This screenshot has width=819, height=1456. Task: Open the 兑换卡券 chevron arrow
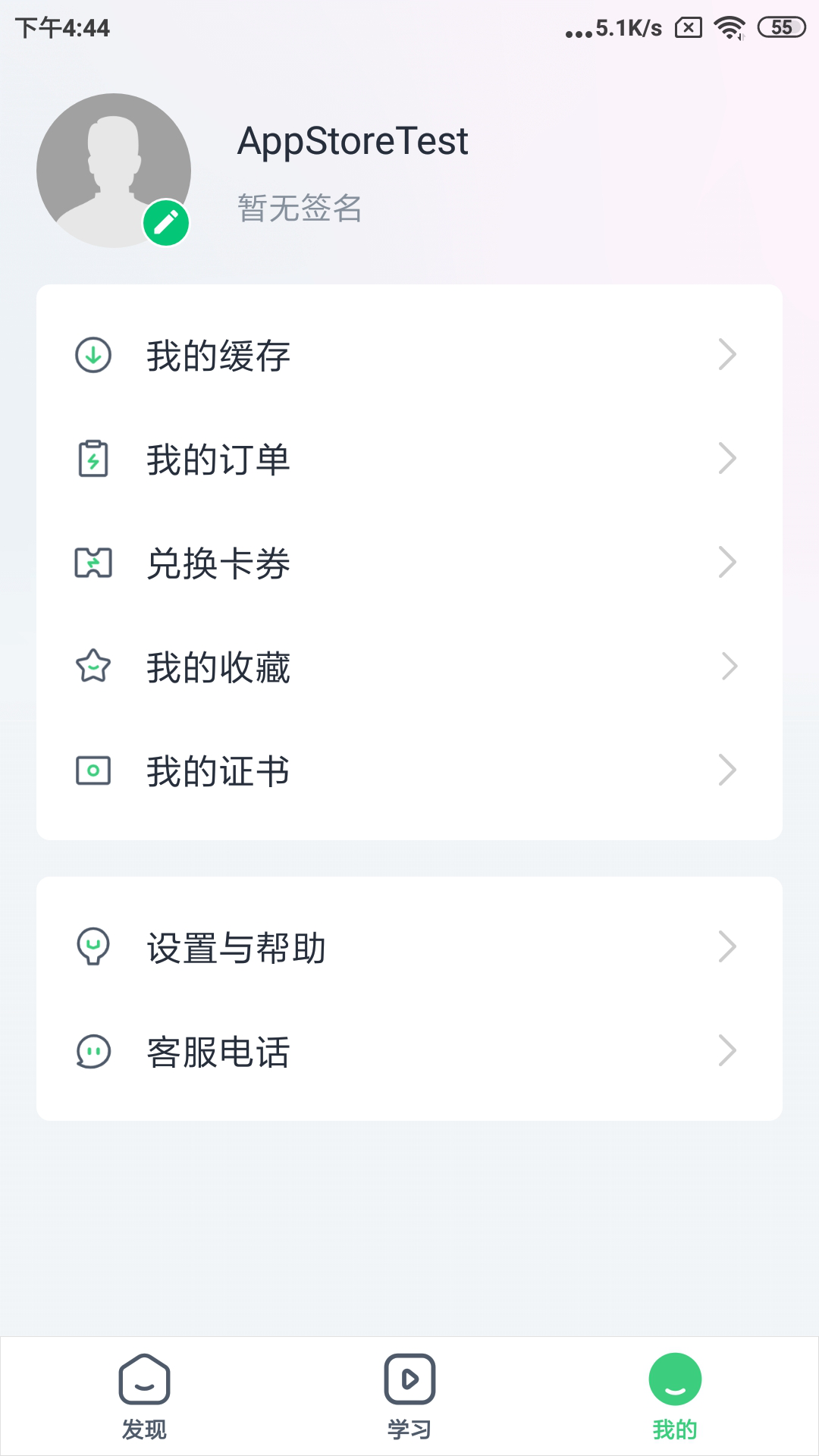728,563
